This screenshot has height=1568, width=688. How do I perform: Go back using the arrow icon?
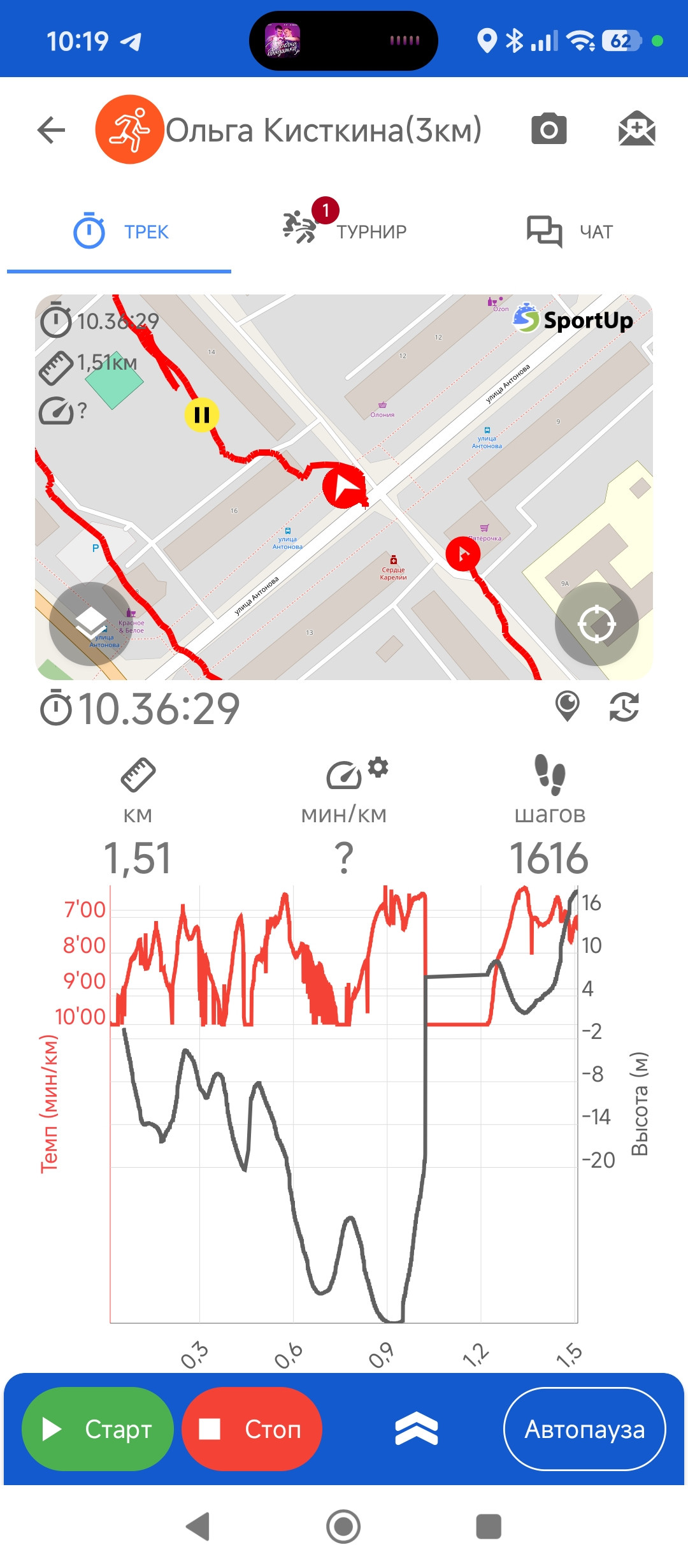pos(52,130)
